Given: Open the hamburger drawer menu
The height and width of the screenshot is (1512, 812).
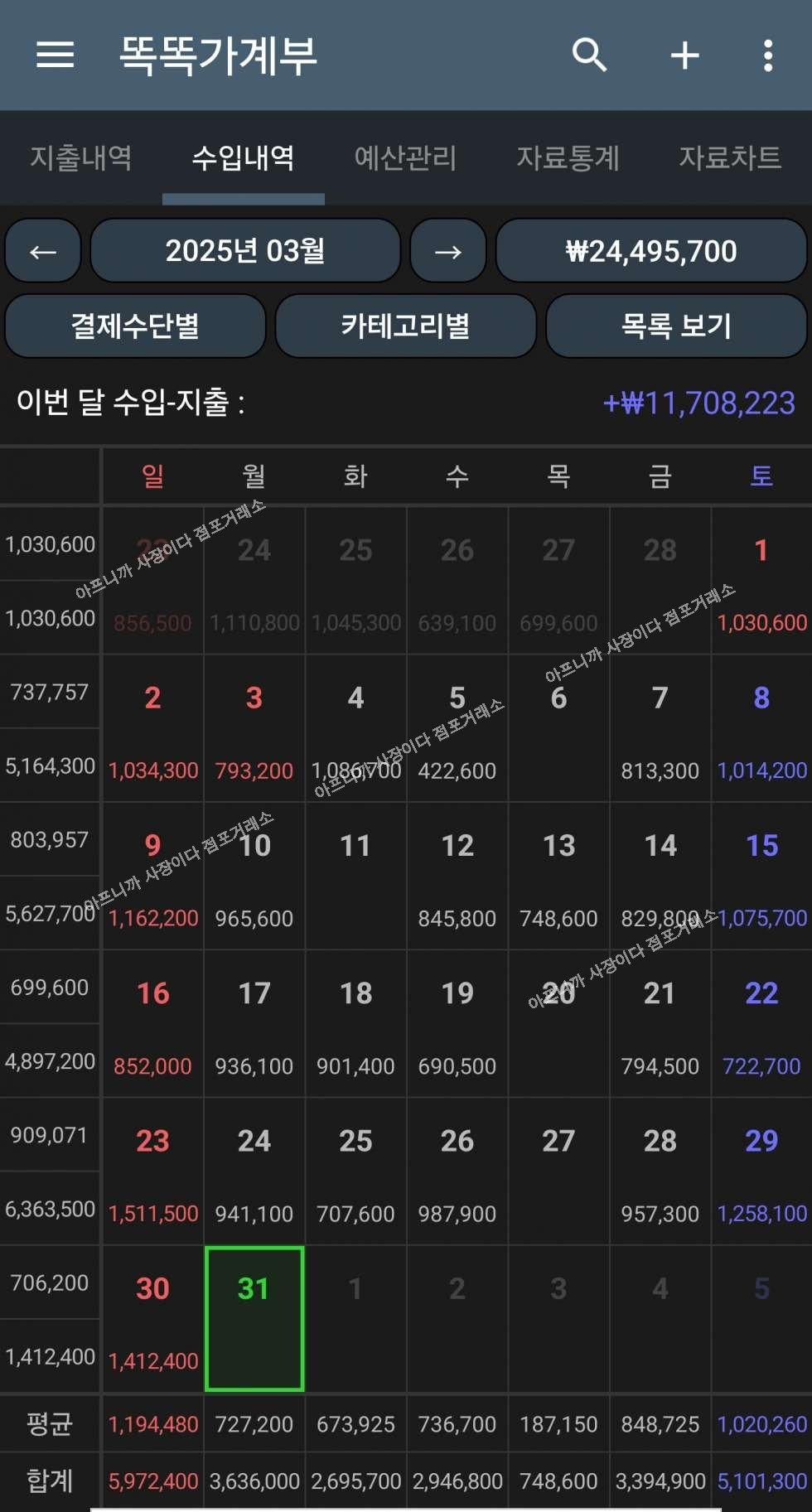Looking at the screenshot, I should pyautogui.click(x=56, y=56).
